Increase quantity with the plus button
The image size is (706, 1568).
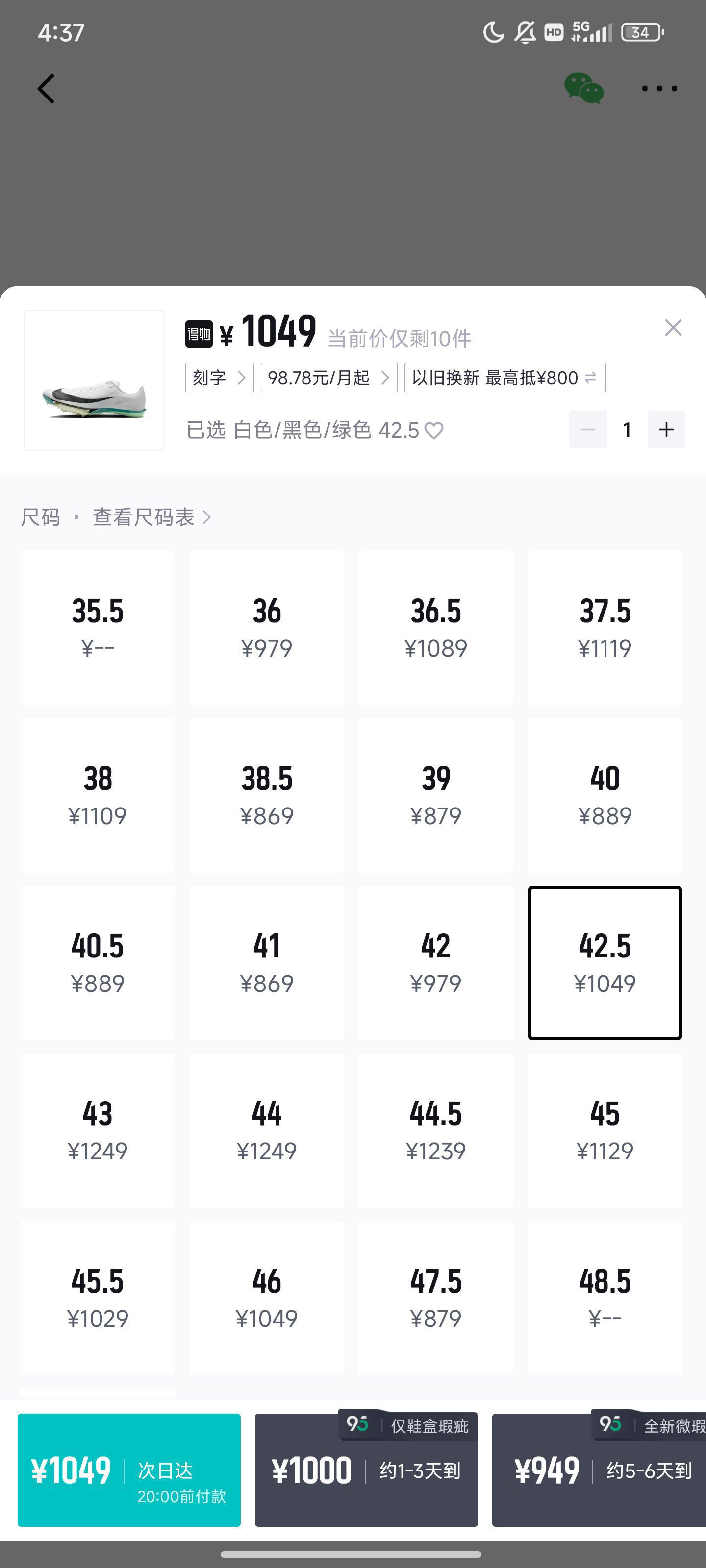(x=666, y=430)
